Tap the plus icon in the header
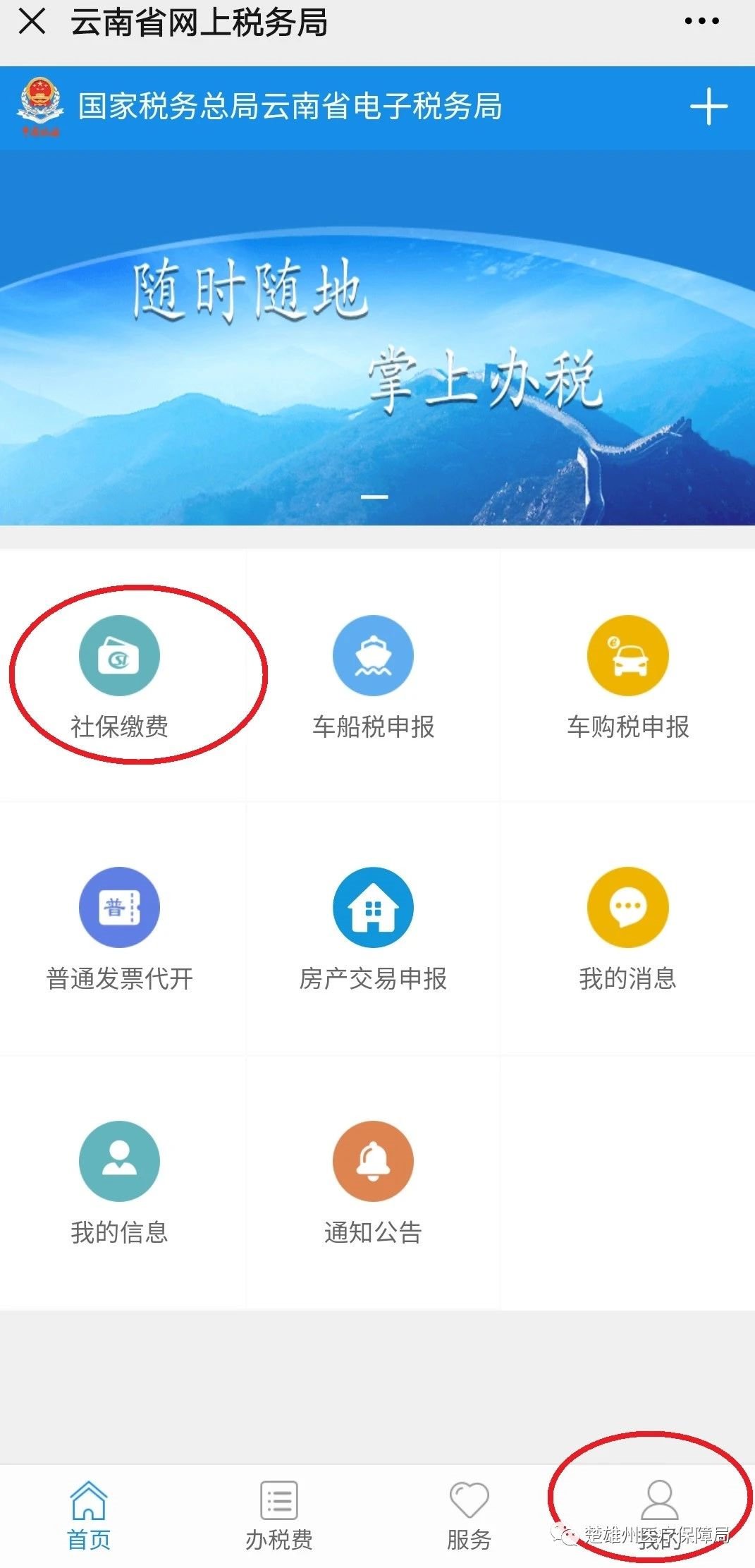This screenshot has height=1568, width=755. point(708,107)
